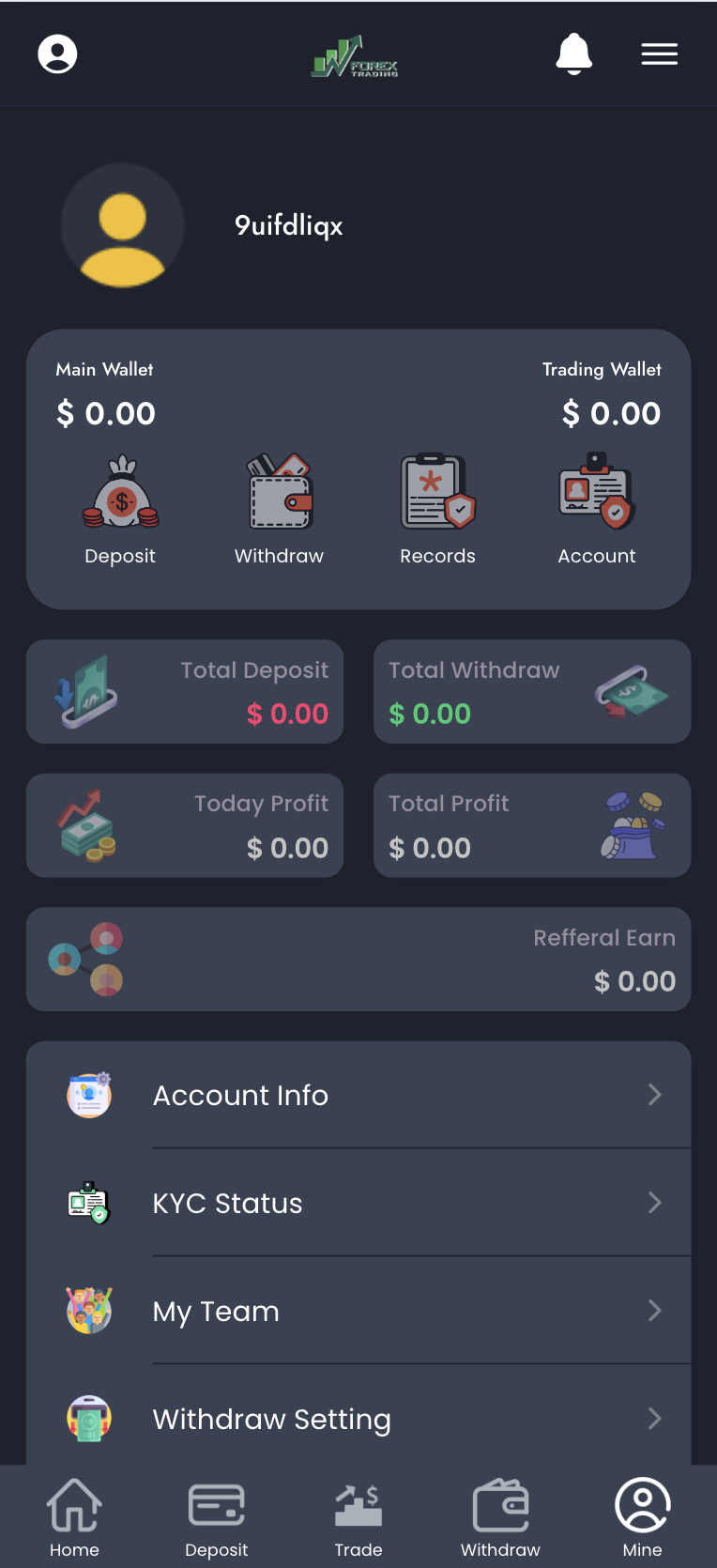Tap Withdraw in the wallet card

[x=279, y=510]
